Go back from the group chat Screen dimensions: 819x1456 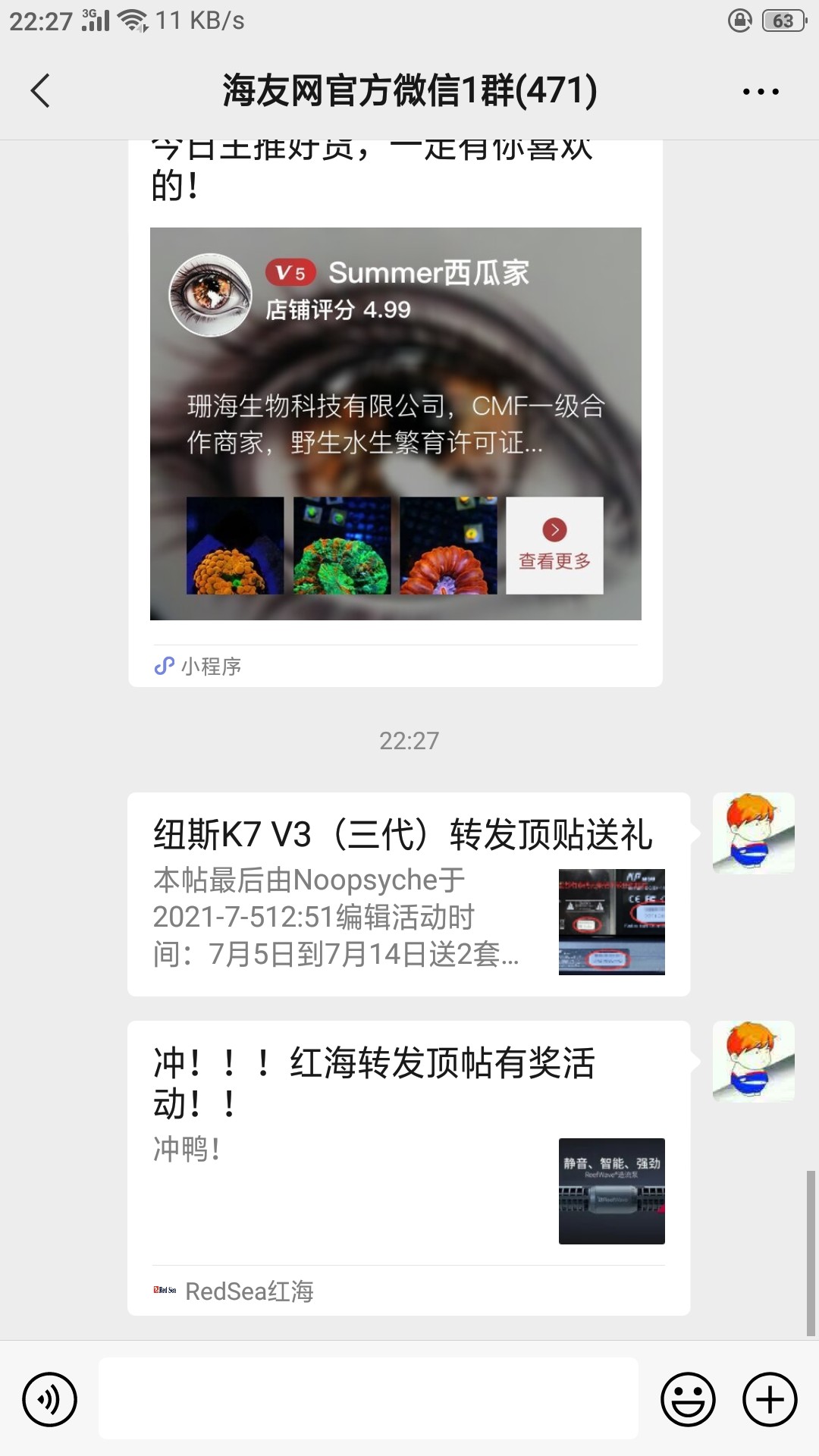point(41,91)
